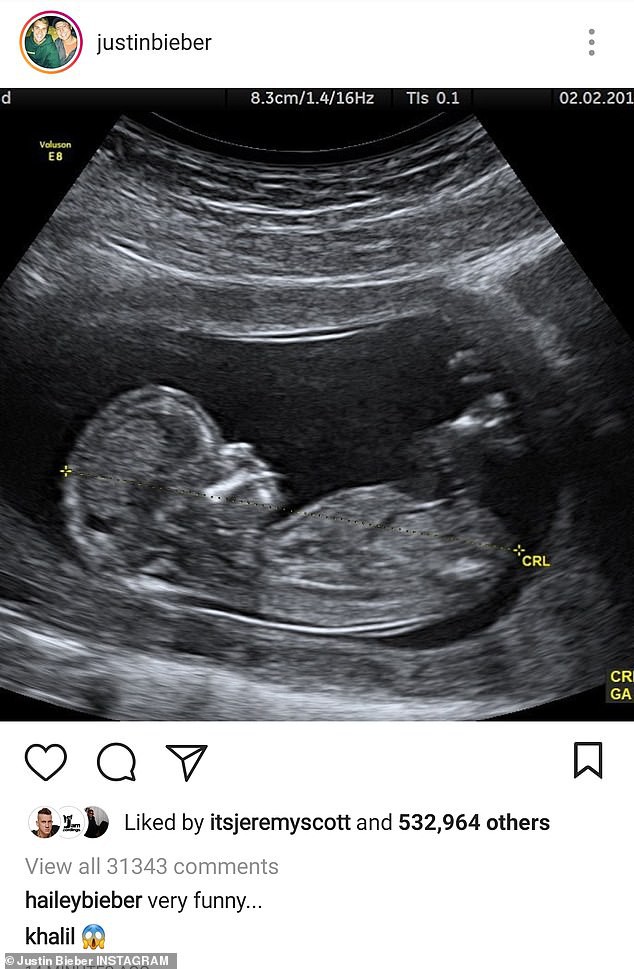The image size is (634, 969).
Task: View the 532,964 others who liked
Action: [473, 823]
